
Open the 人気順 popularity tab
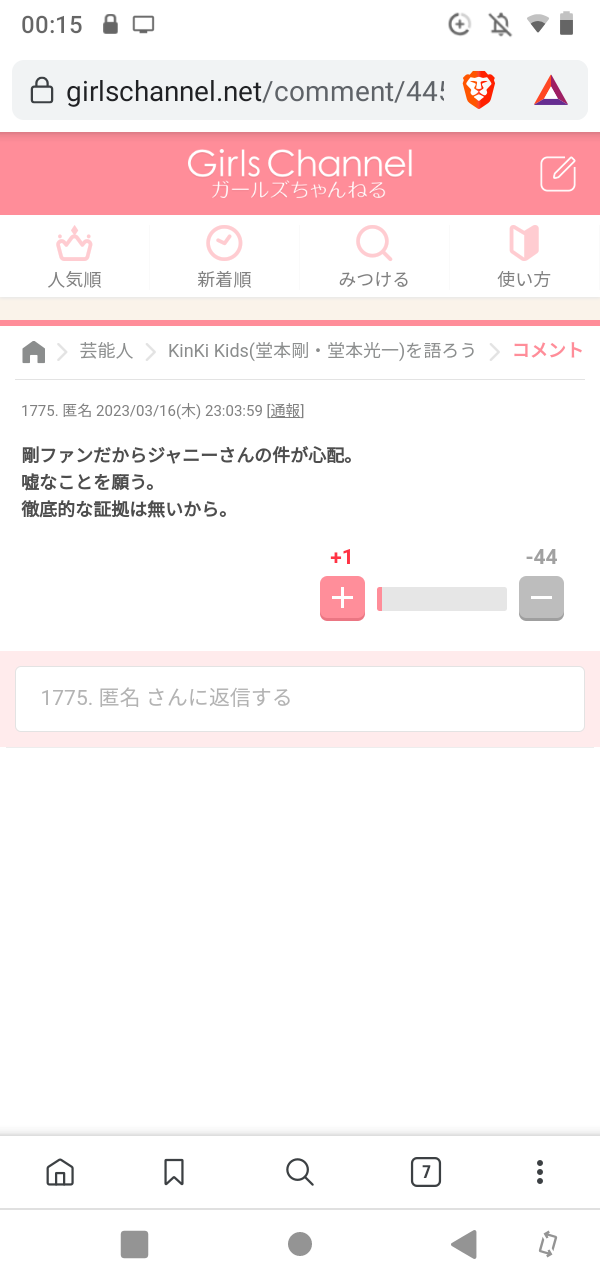(75, 257)
